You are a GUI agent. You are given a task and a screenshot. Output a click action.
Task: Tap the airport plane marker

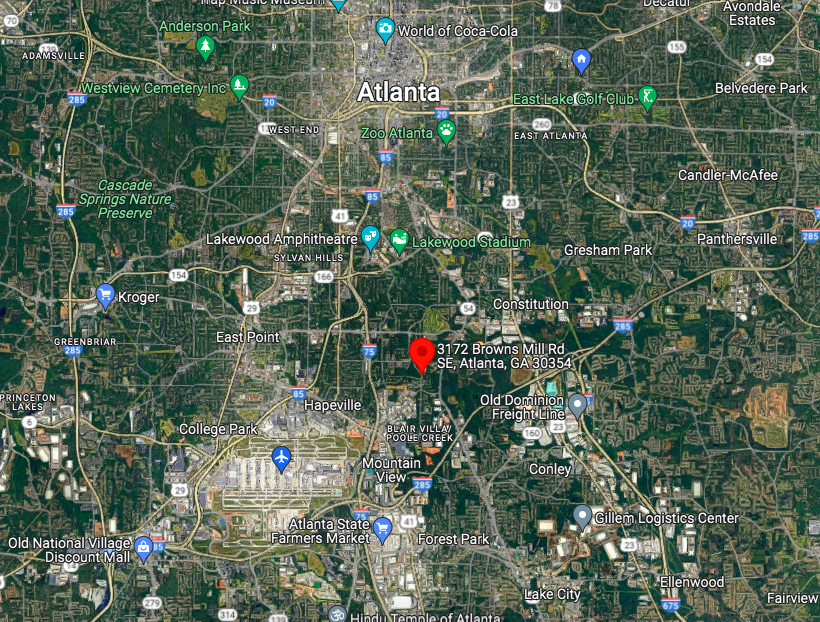coord(282,459)
